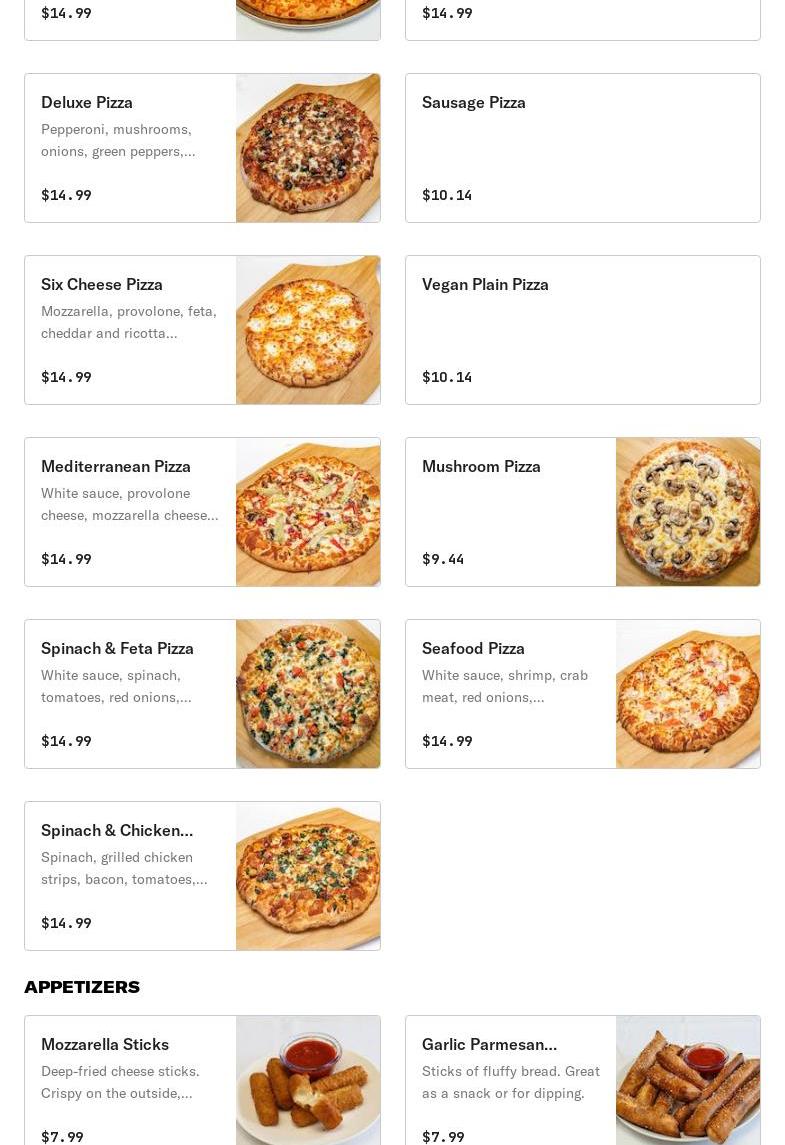
Task: Open Mediterranean Pizza details
Action: (202, 512)
